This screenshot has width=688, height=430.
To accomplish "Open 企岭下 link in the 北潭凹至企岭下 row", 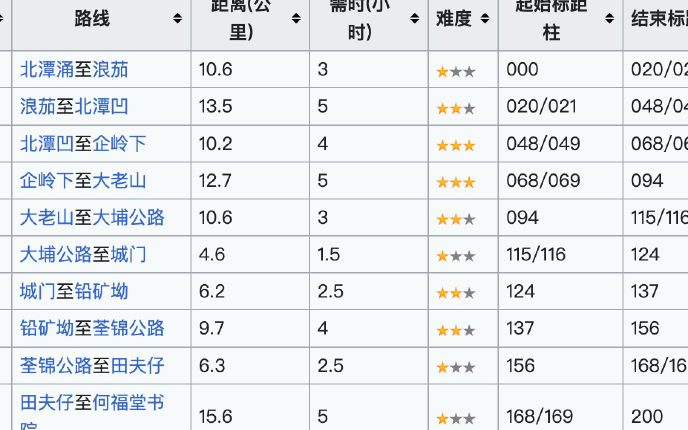I will pyautogui.click(x=119, y=144).
